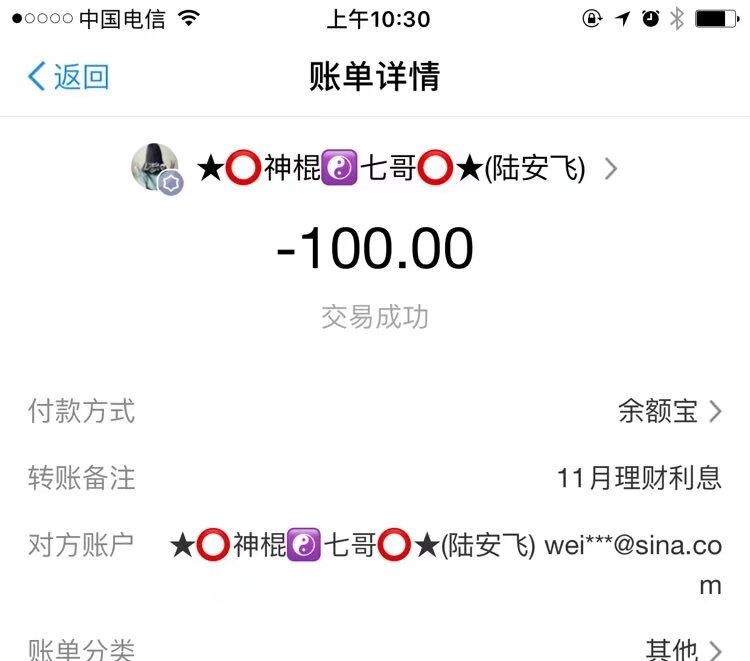
Task: Open 付款方式 余额宝 details
Action: (670, 411)
